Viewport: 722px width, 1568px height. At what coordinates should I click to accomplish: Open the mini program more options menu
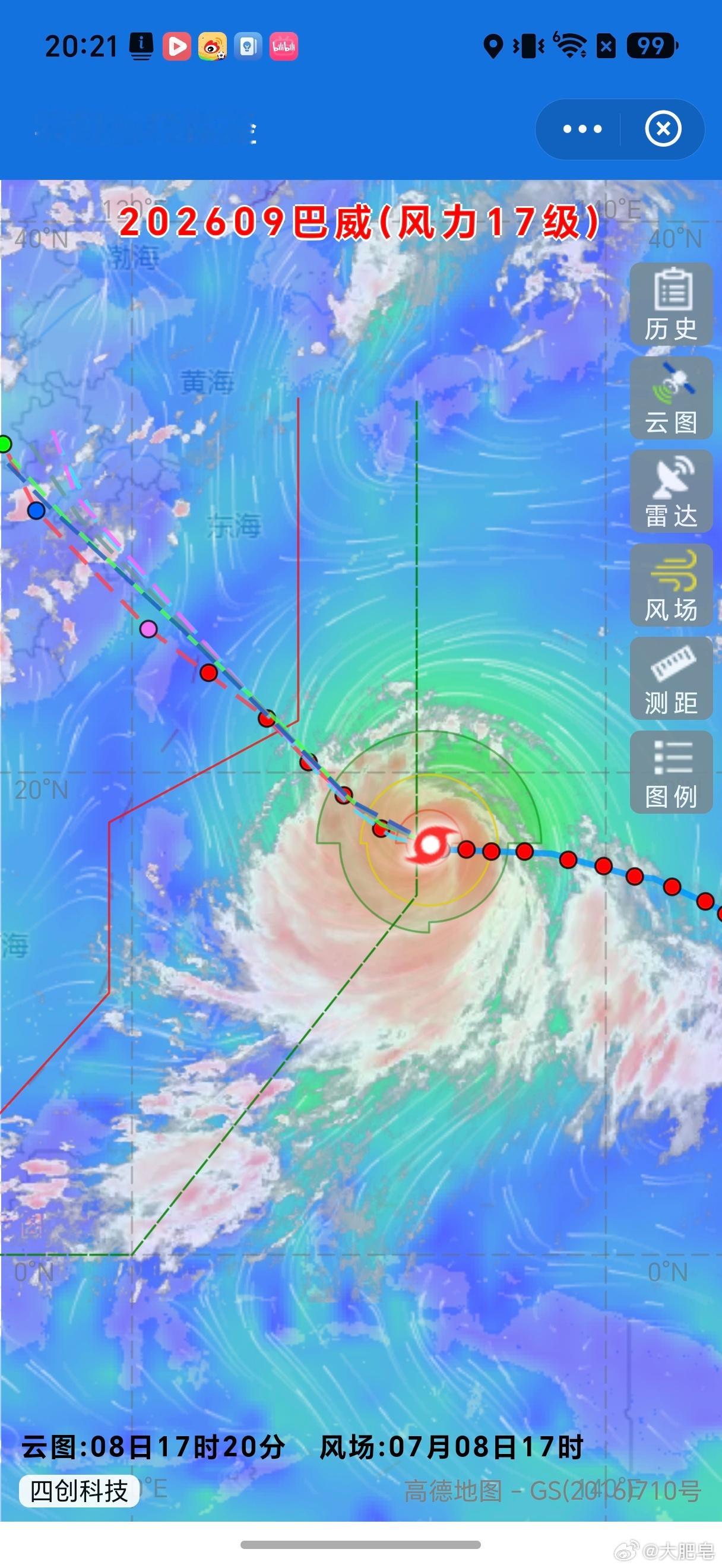582,129
